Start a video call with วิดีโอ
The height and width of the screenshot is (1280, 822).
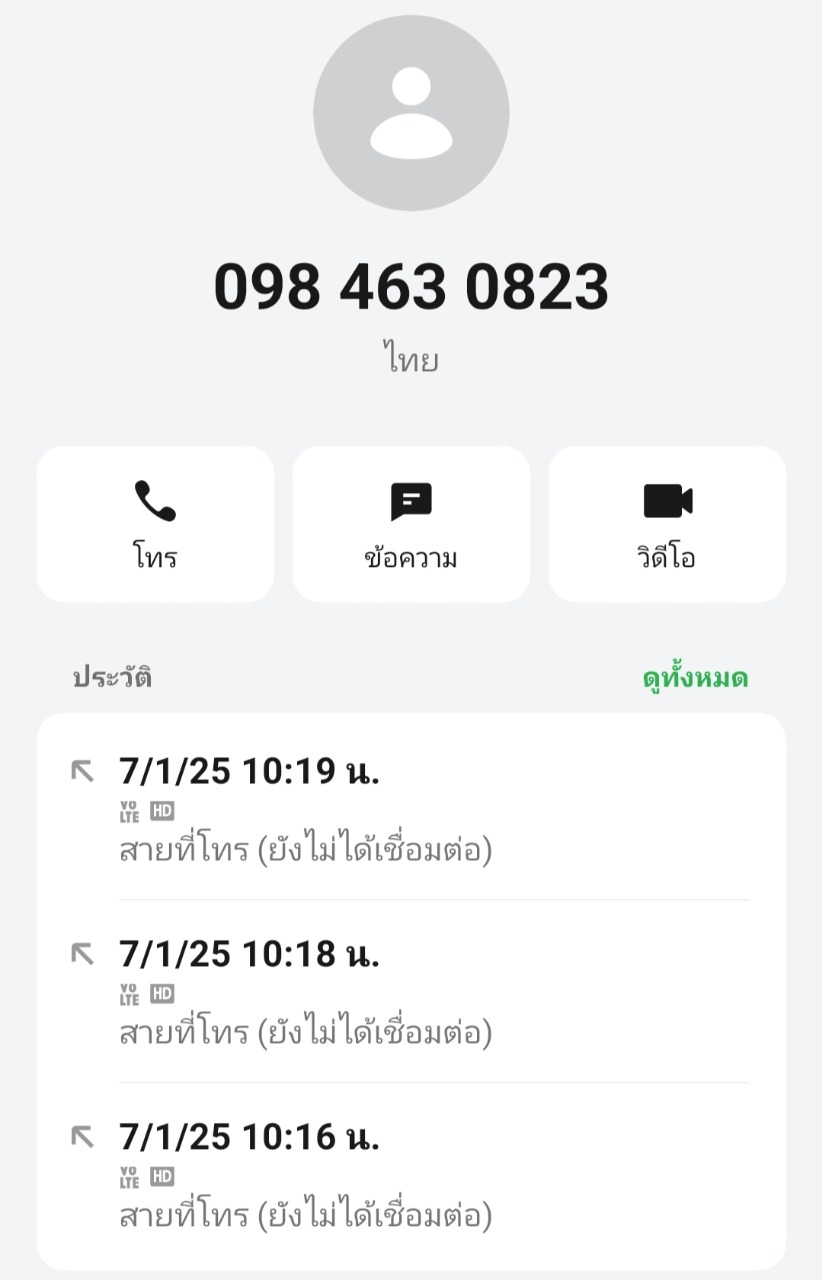pyautogui.click(x=667, y=524)
